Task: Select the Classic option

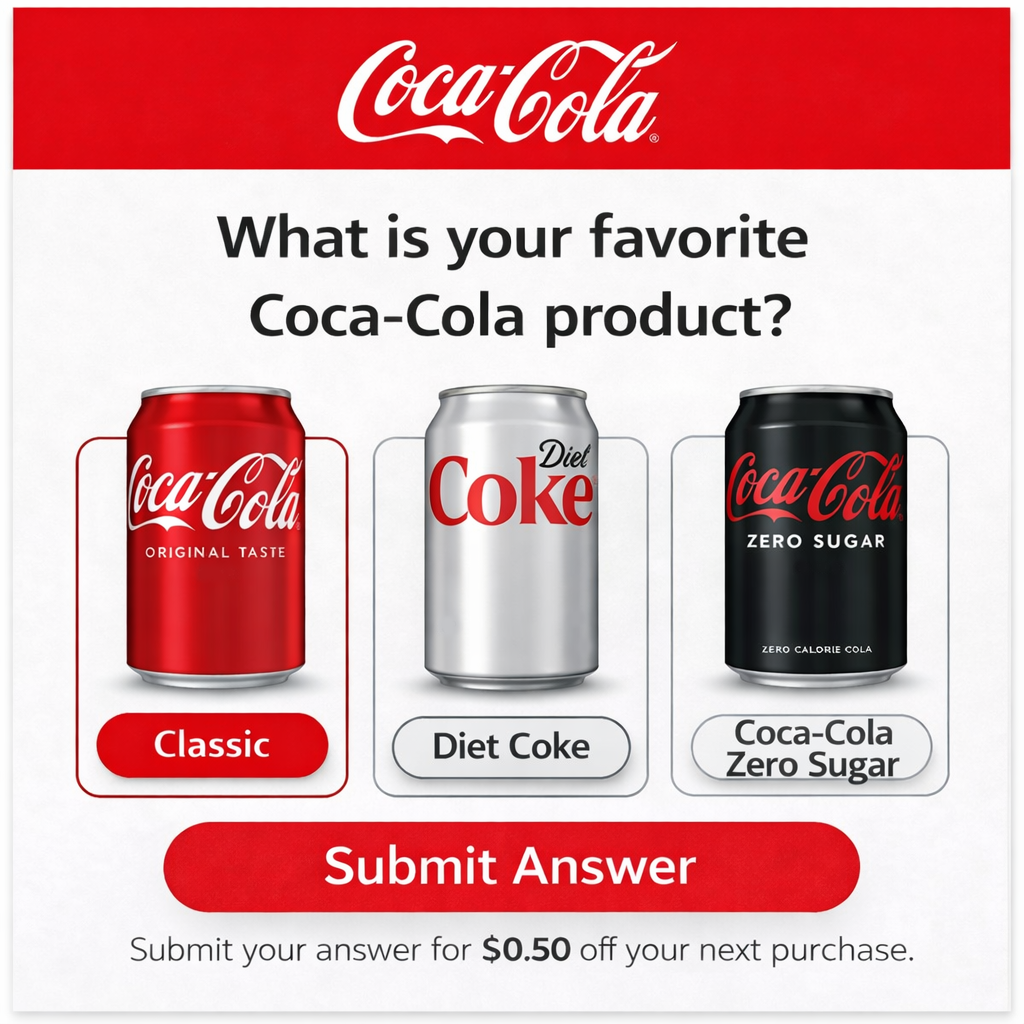Action: 212,745
